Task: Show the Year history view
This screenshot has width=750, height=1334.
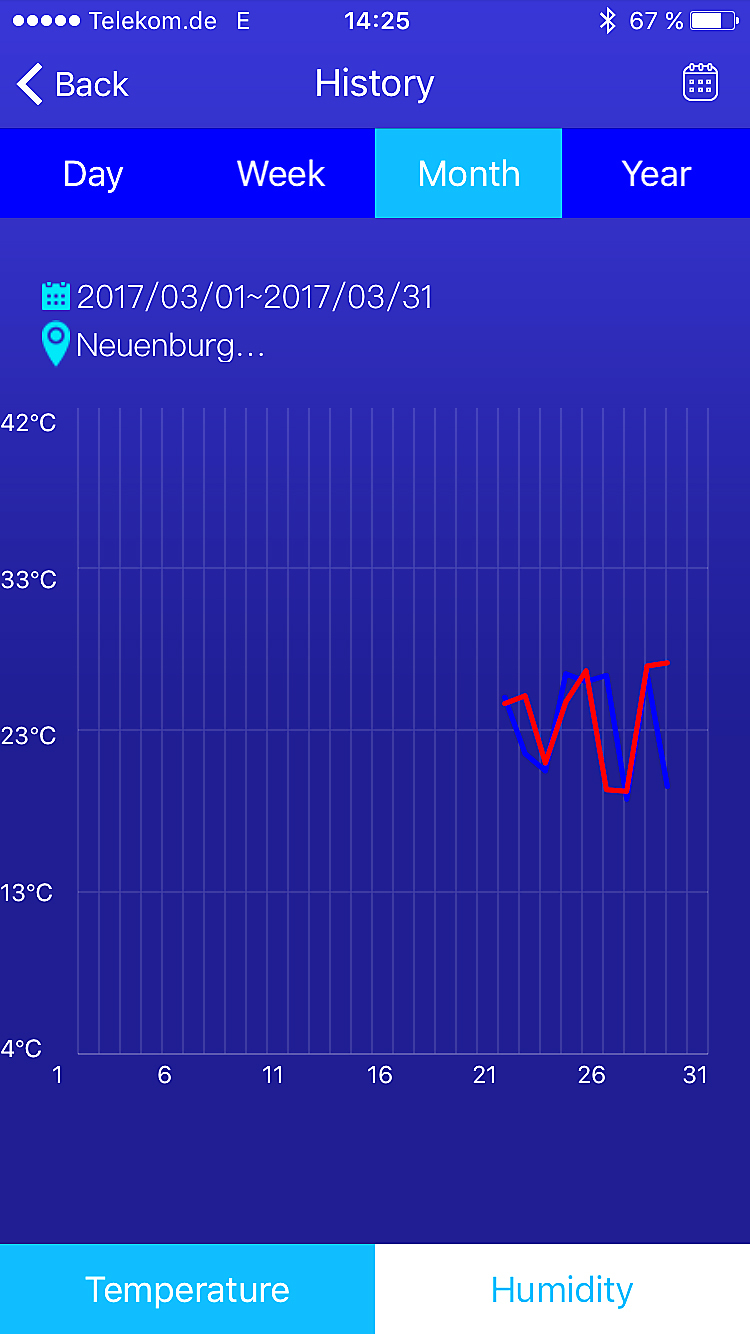Action: 656,174
